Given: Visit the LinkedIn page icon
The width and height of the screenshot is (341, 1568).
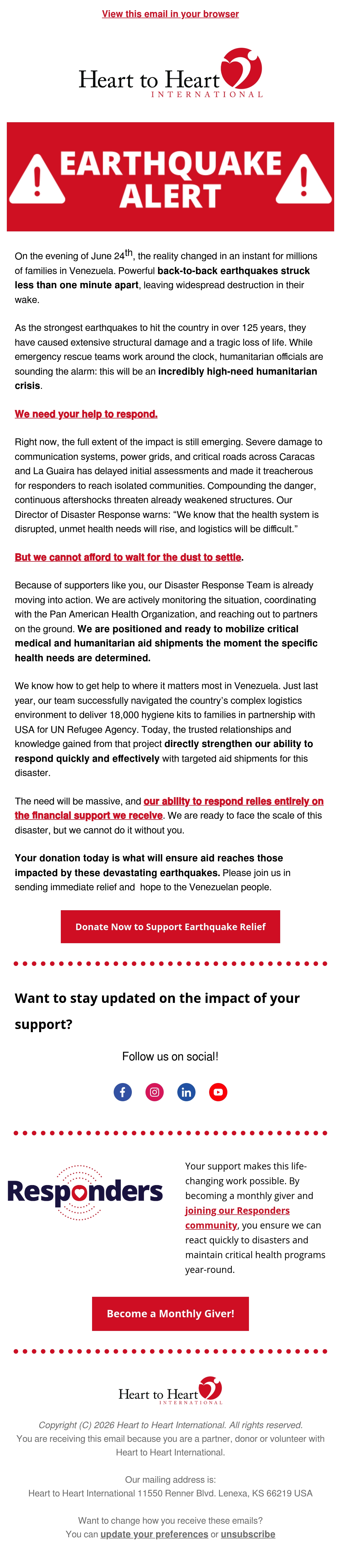Looking at the screenshot, I should [x=186, y=1092].
